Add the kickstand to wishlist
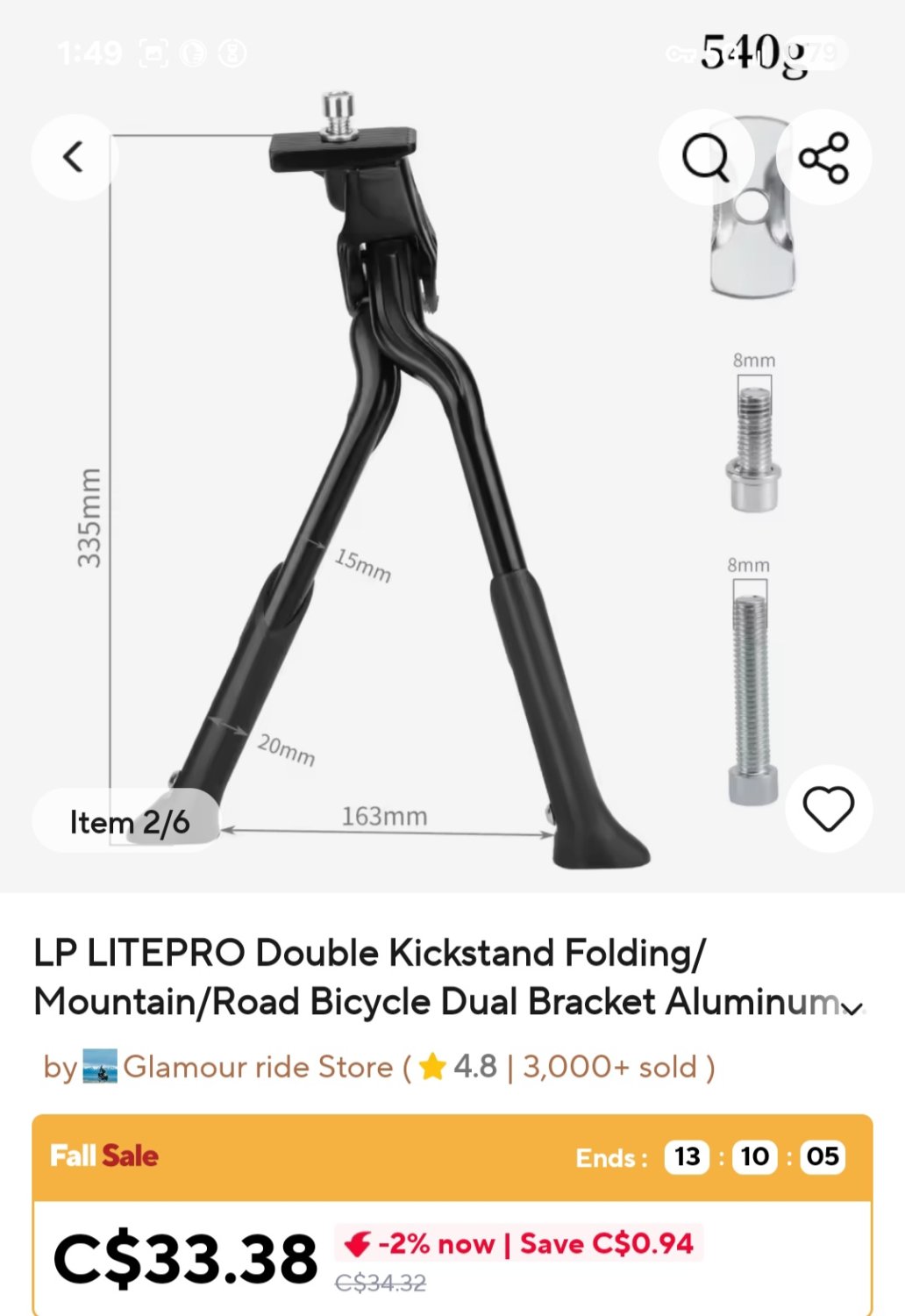 tap(828, 808)
